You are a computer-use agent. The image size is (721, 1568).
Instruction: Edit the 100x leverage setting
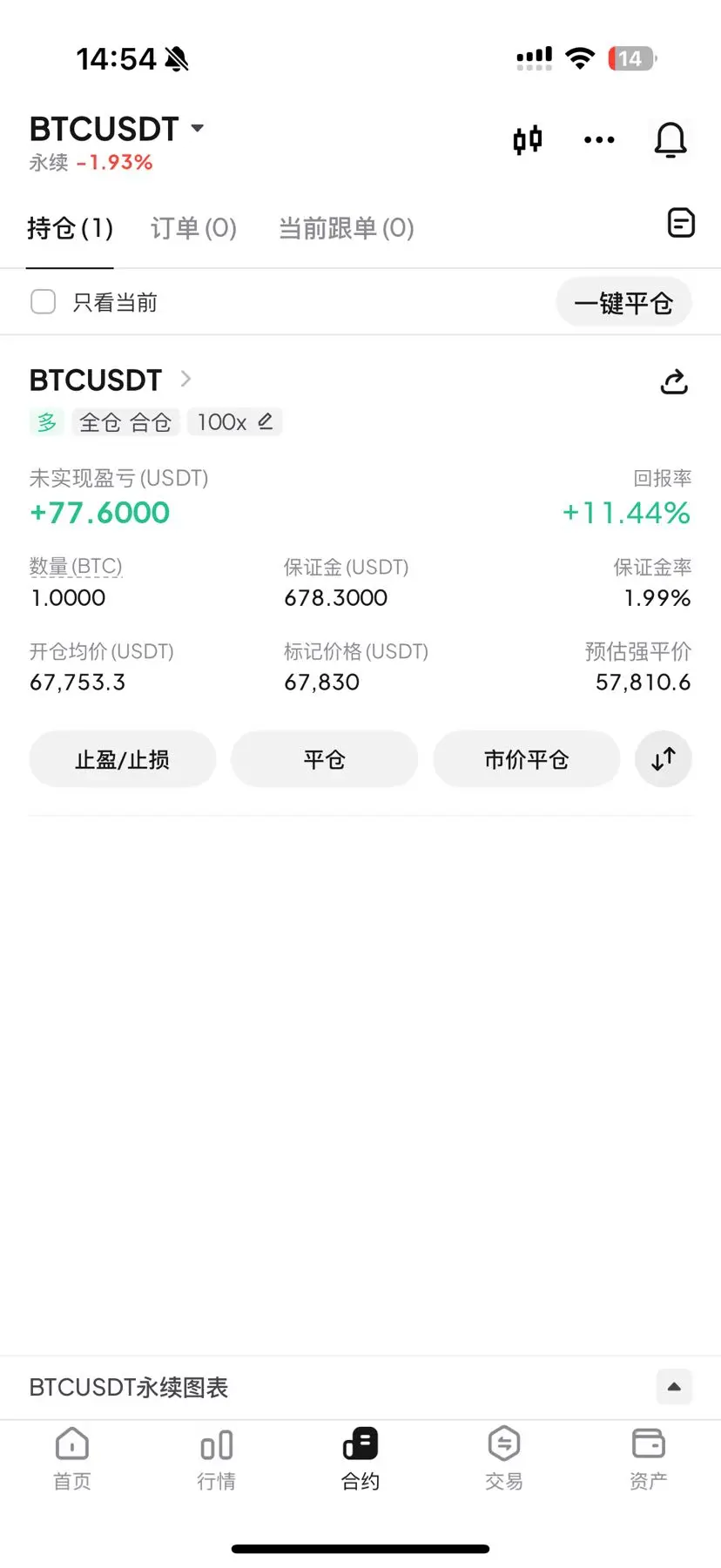tap(234, 422)
